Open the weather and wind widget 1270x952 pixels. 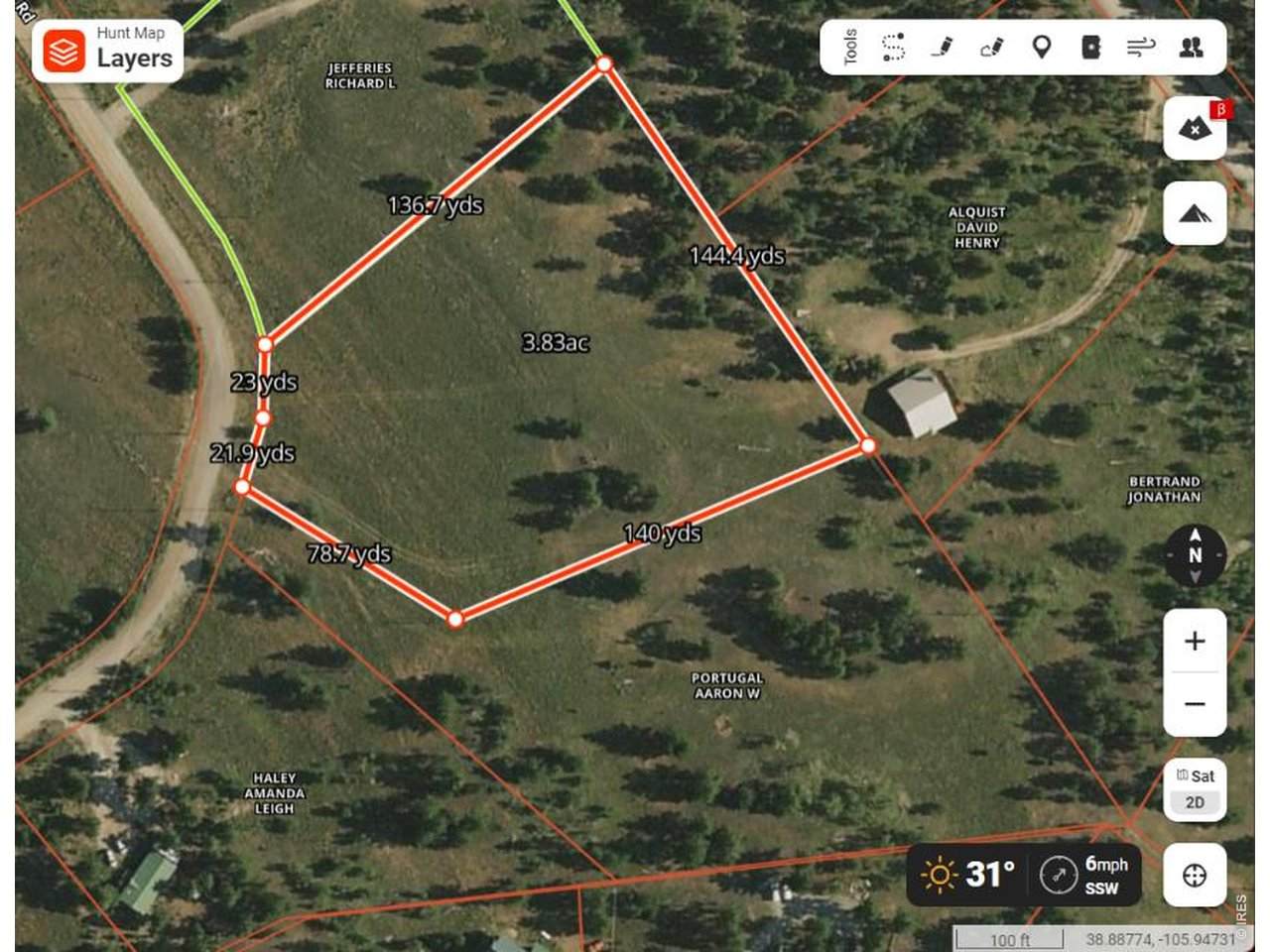tap(1024, 875)
